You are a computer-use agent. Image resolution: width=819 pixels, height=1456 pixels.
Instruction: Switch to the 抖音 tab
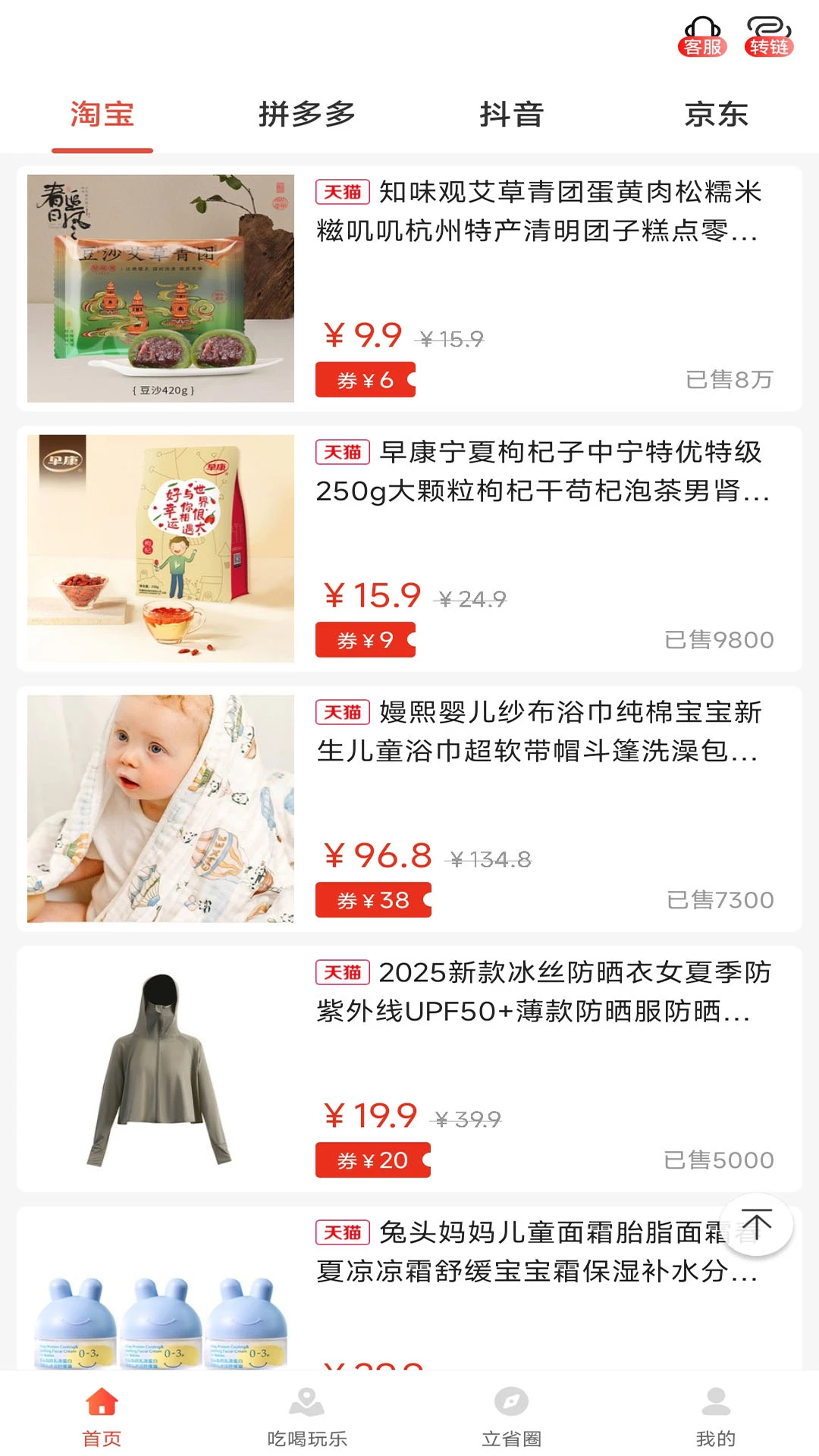[512, 115]
